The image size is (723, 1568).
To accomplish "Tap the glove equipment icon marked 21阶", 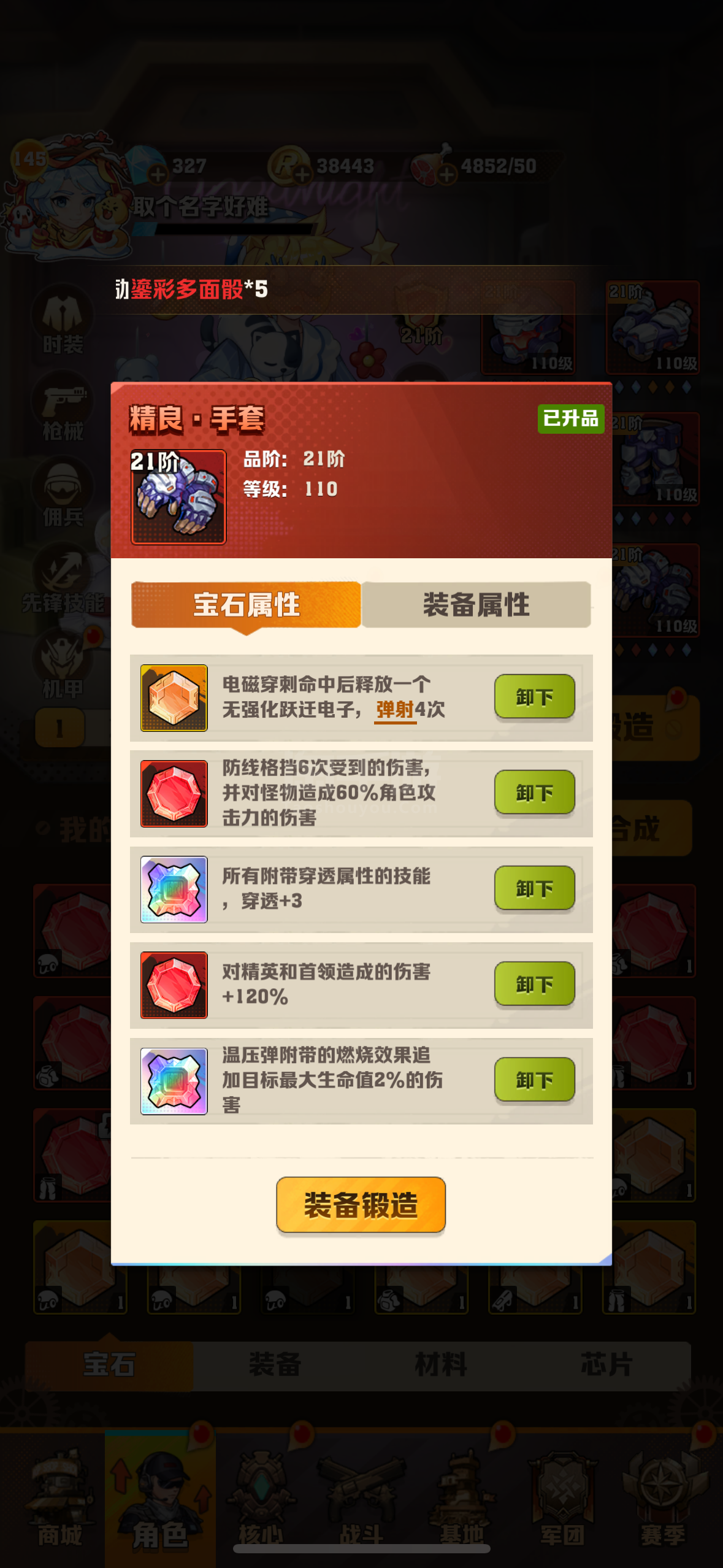I will (178, 497).
